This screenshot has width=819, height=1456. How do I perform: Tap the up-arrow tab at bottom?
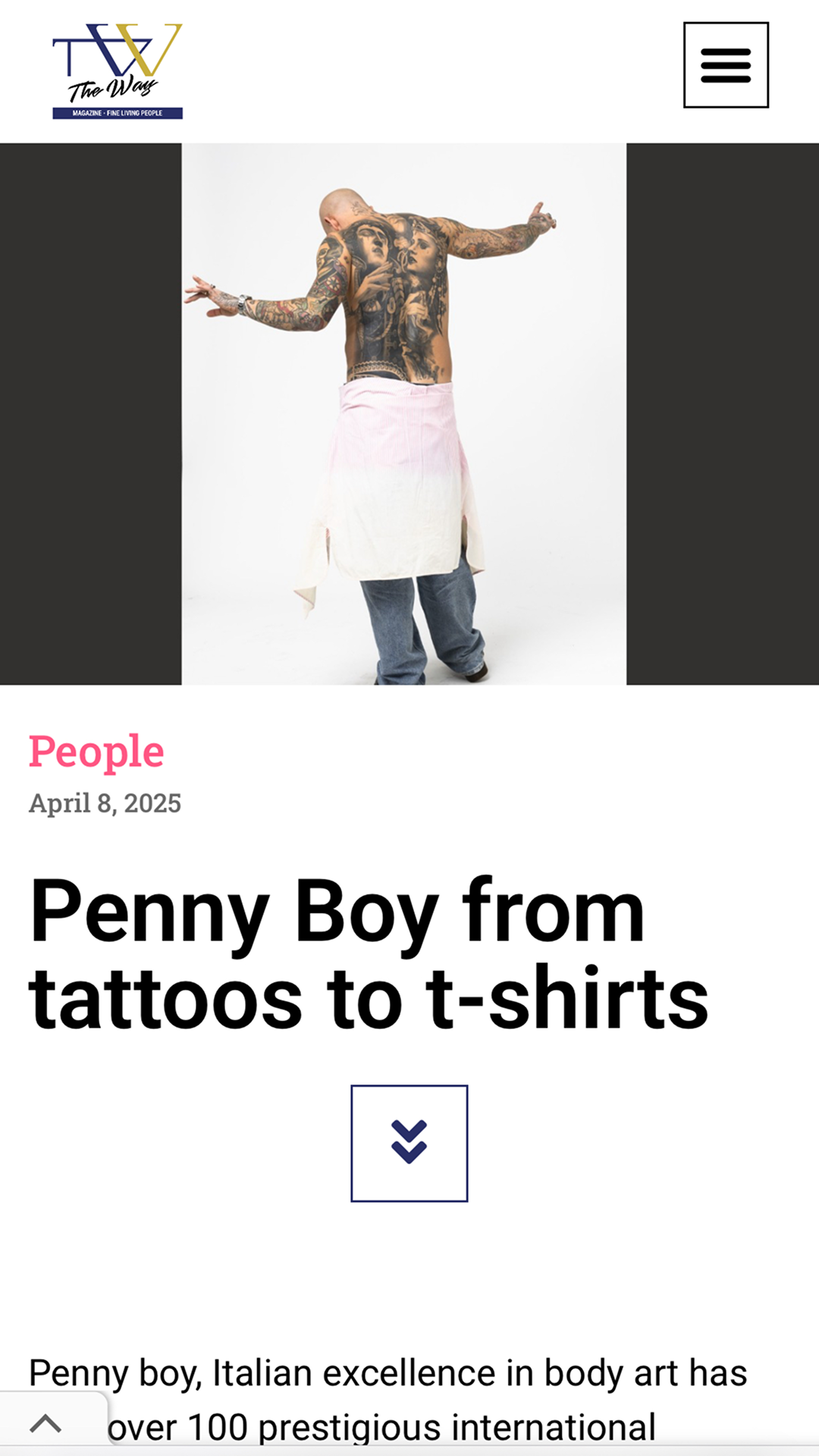click(x=45, y=1423)
